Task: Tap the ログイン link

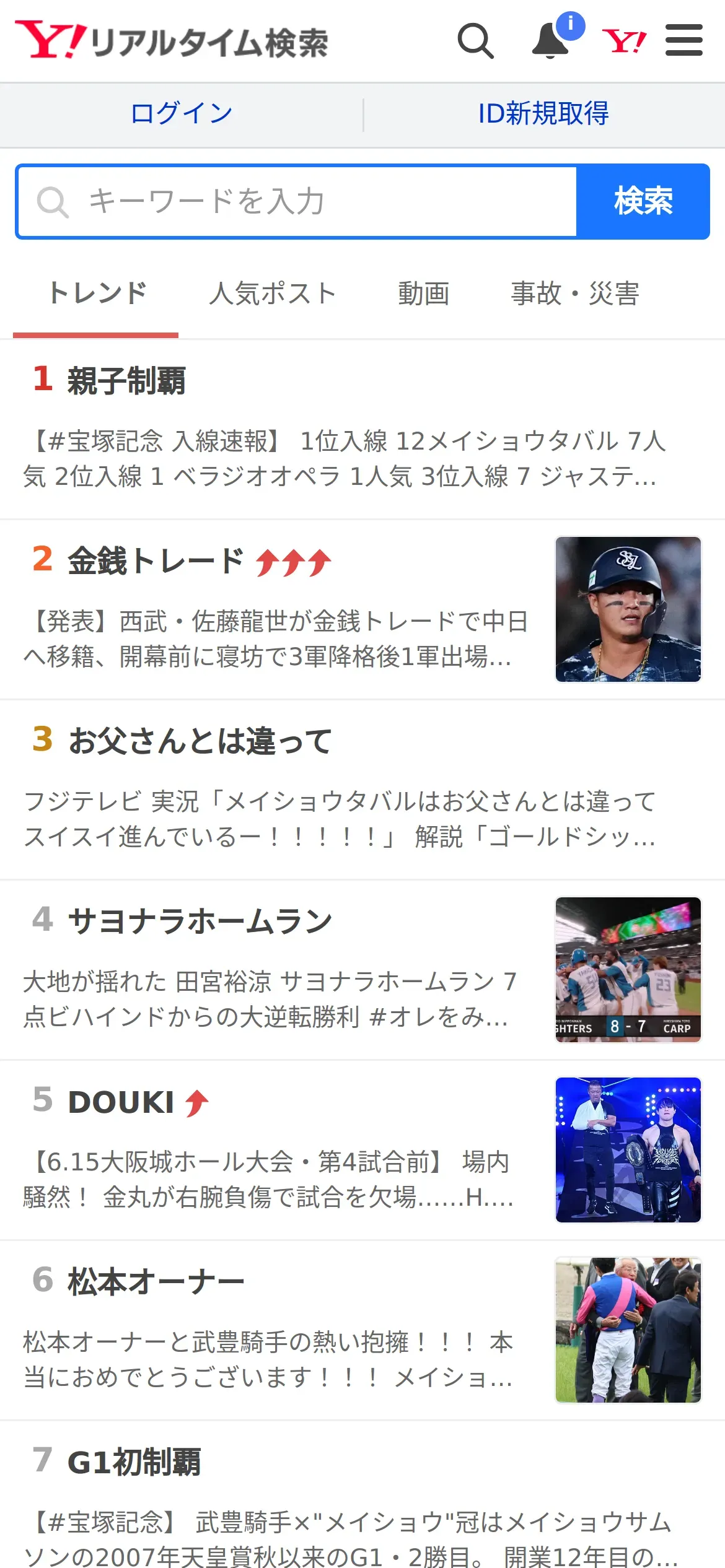Action: point(182,114)
